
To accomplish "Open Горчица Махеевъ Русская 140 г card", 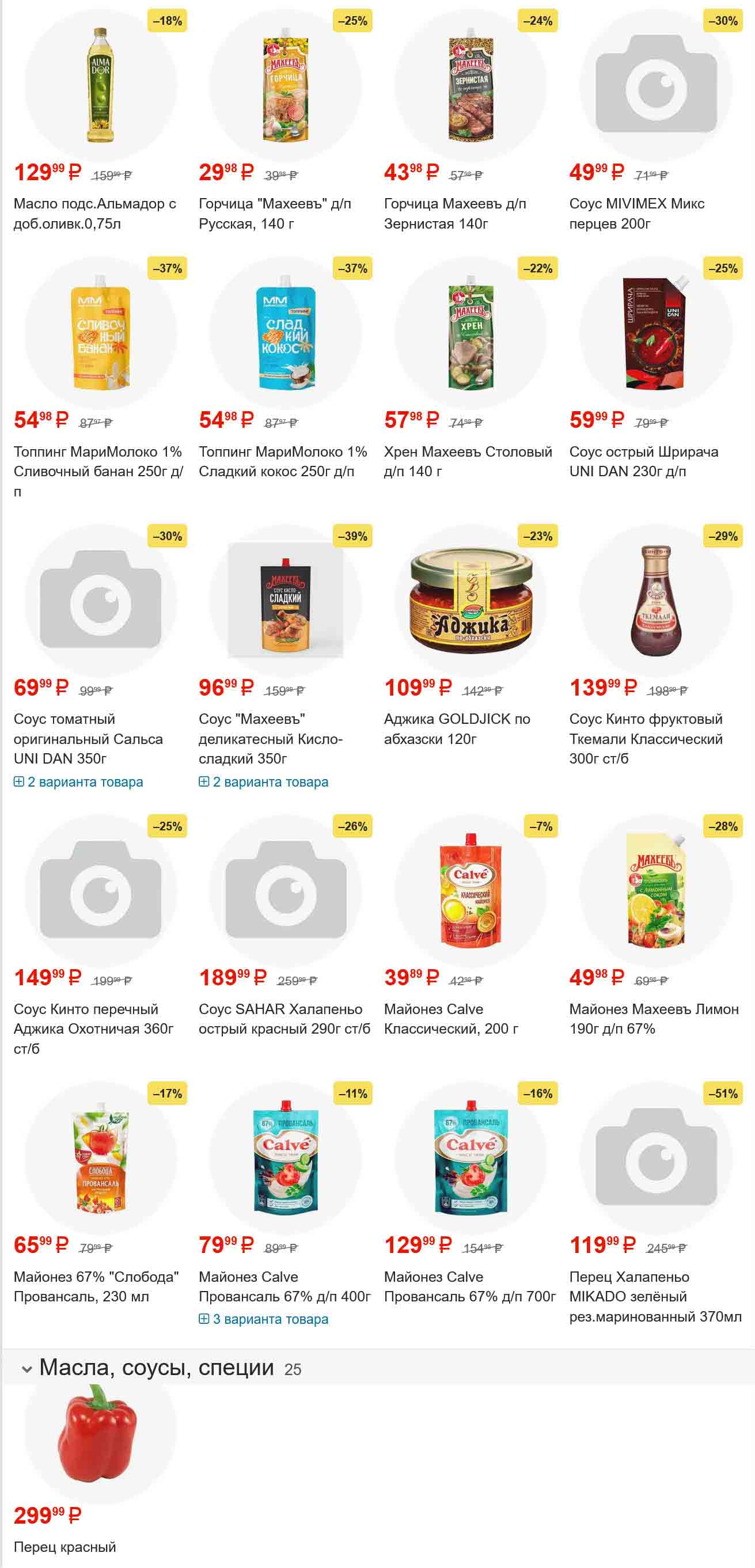I will [275, 213].
